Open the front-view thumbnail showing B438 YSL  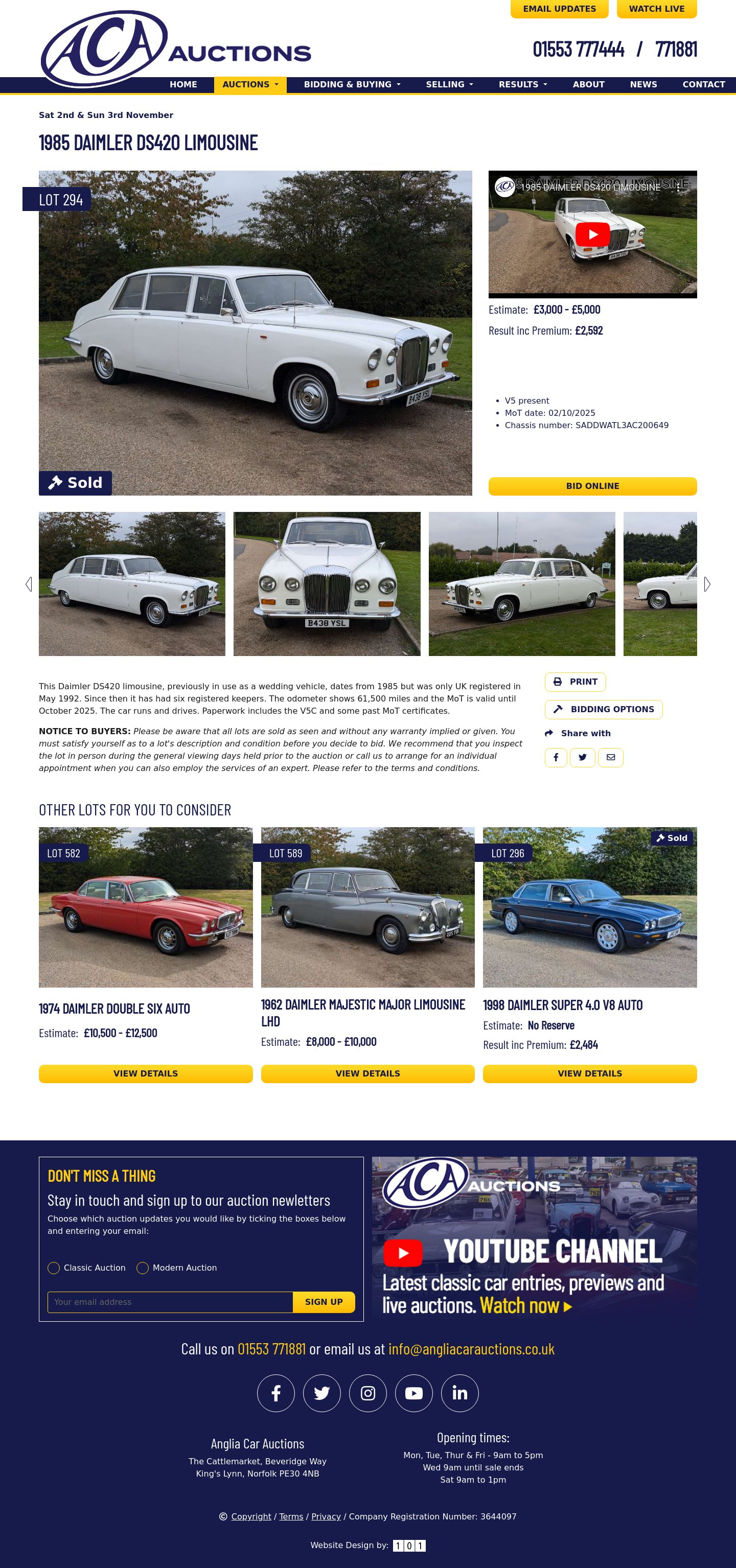327,584
